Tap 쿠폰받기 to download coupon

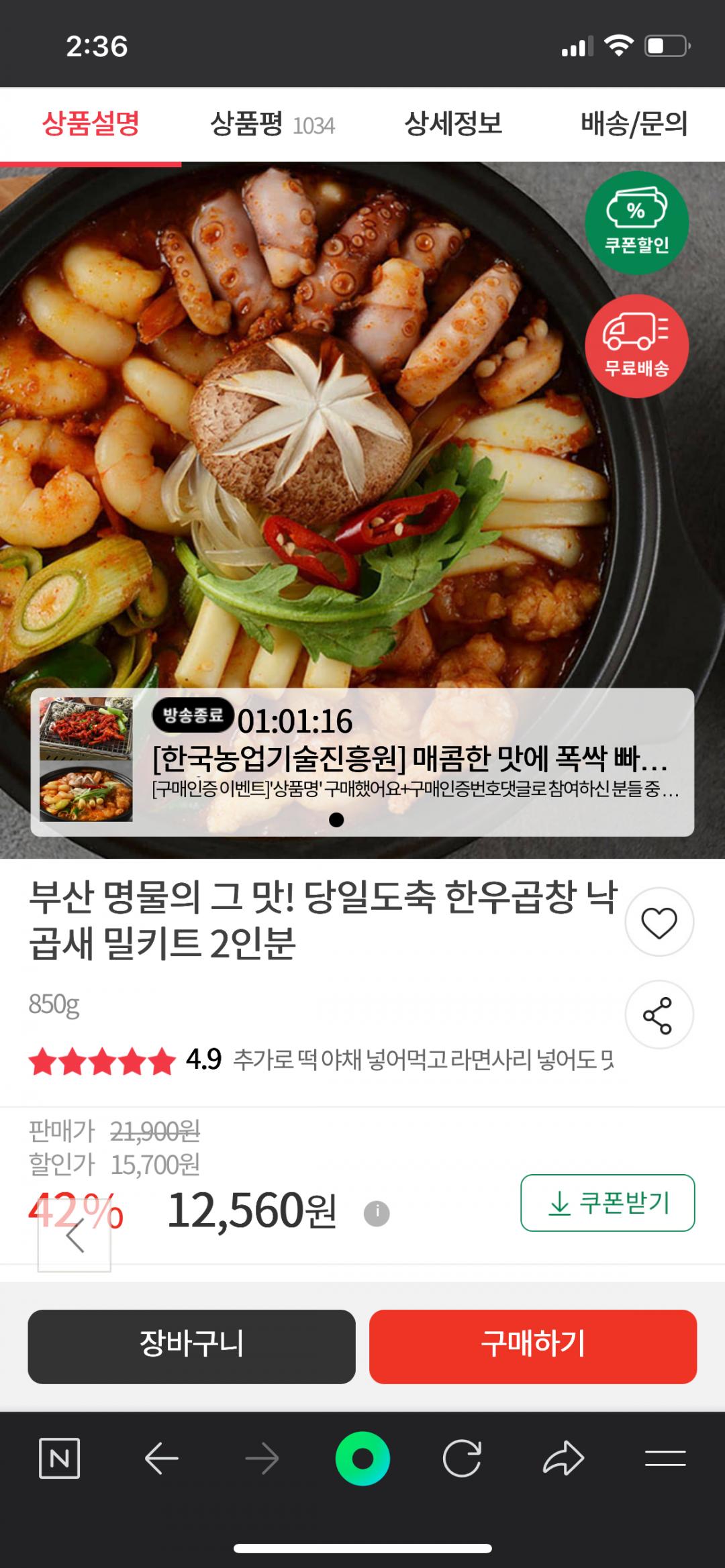coord(608,1203)
